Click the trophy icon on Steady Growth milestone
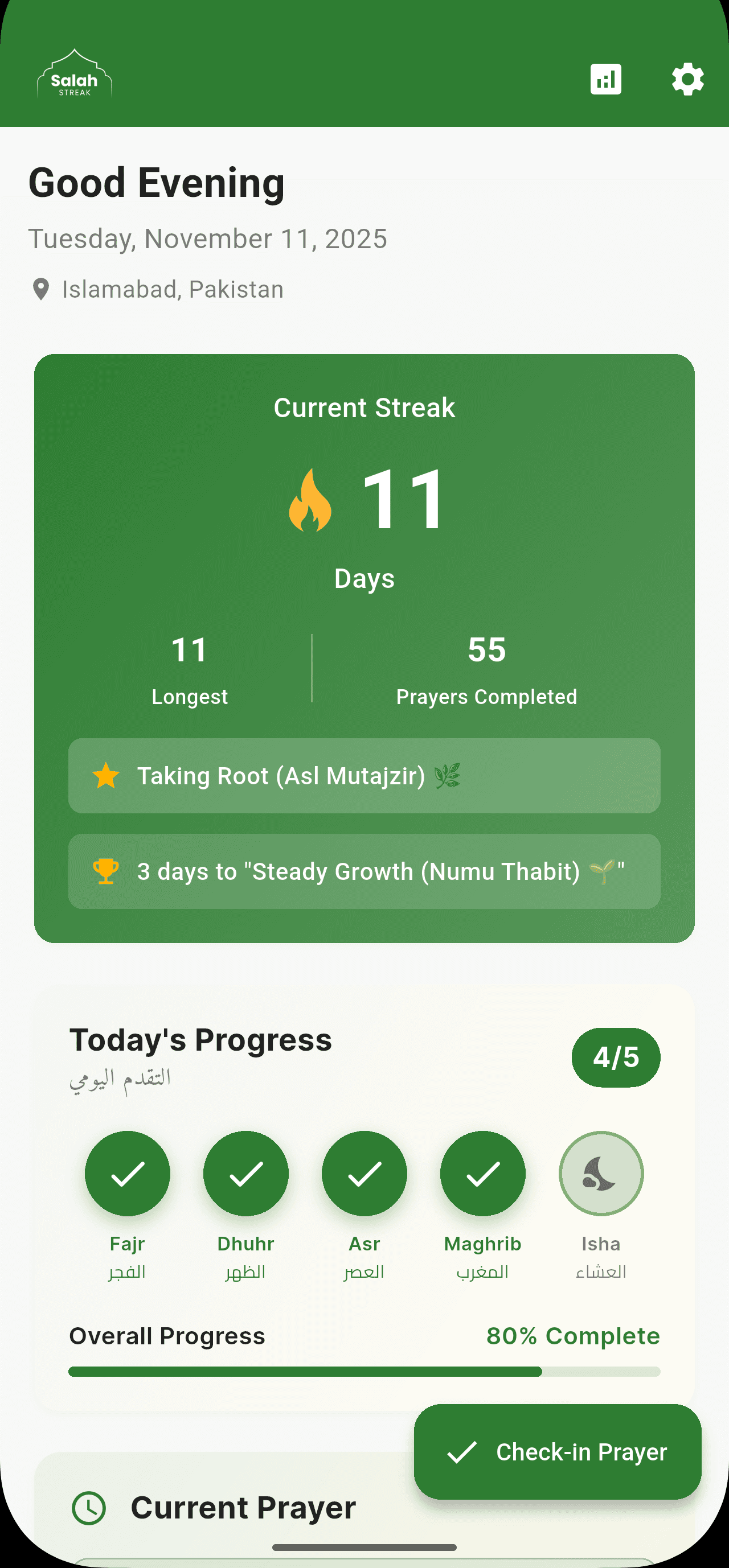This screenshot has height=1568, width=729. [x=105, y=871]
